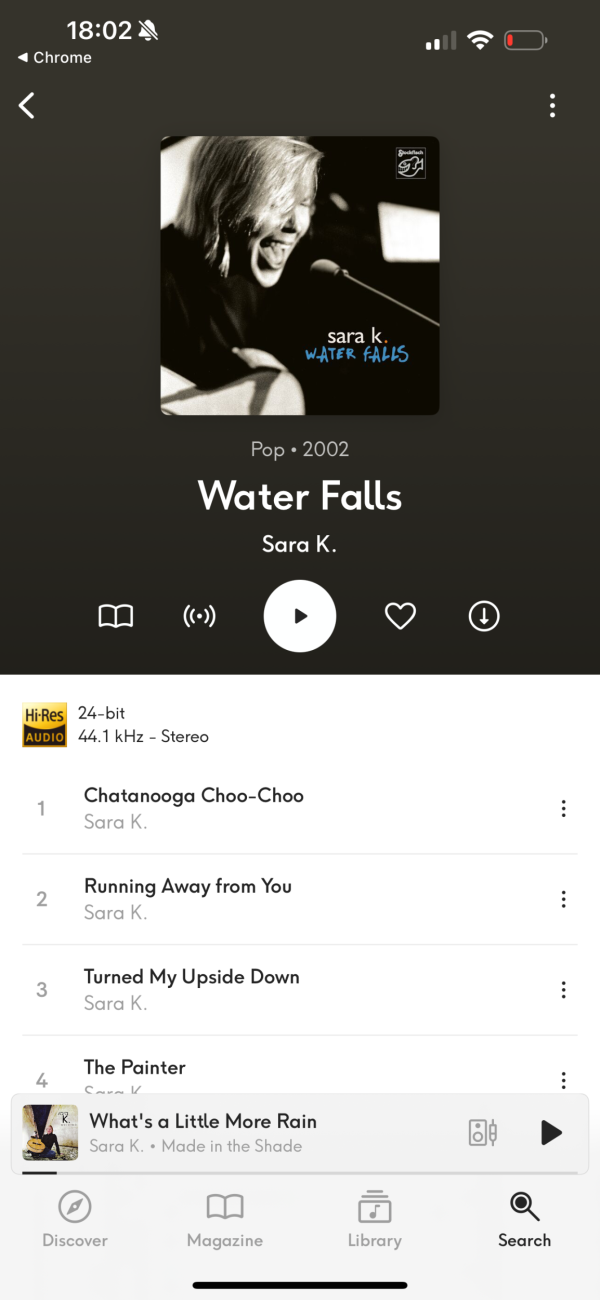
Task: Open the album overflow menu
Action: [552, 106]
